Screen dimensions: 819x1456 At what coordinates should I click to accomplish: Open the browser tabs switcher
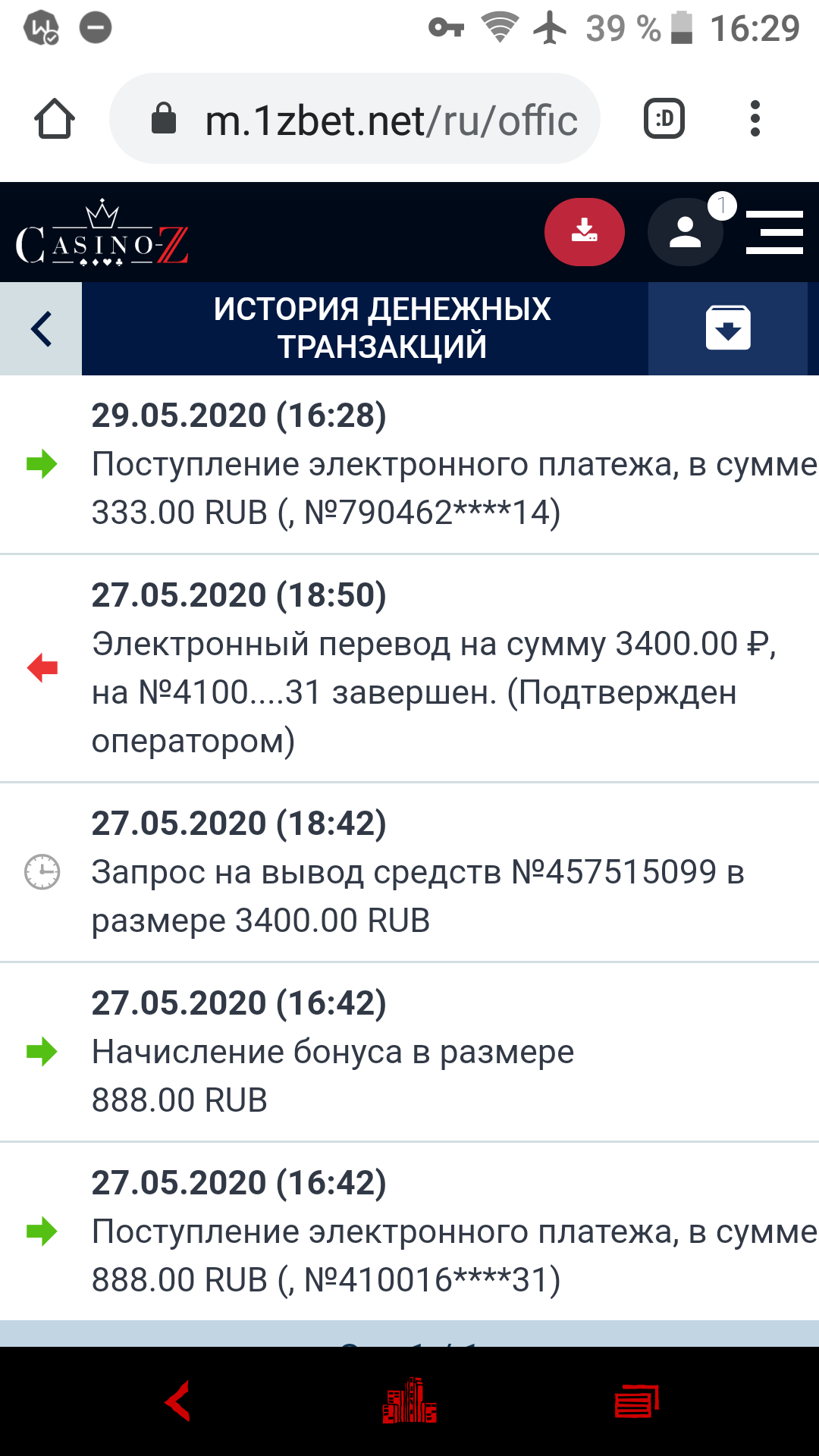664,119
